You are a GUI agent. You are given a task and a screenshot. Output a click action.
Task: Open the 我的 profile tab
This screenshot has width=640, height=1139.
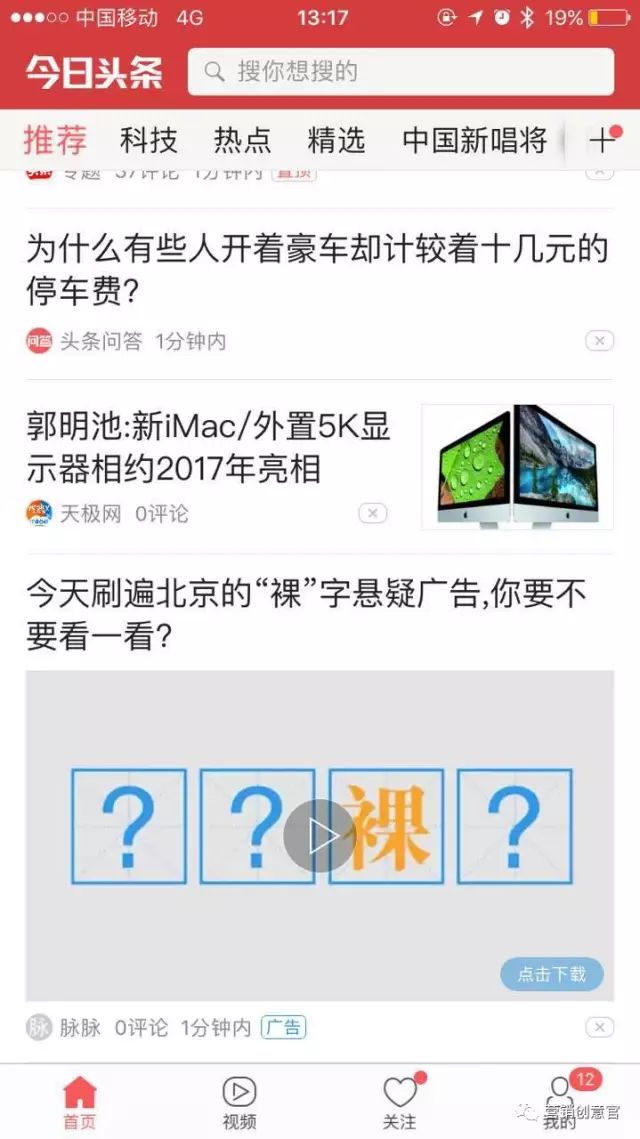point(561,1101)
